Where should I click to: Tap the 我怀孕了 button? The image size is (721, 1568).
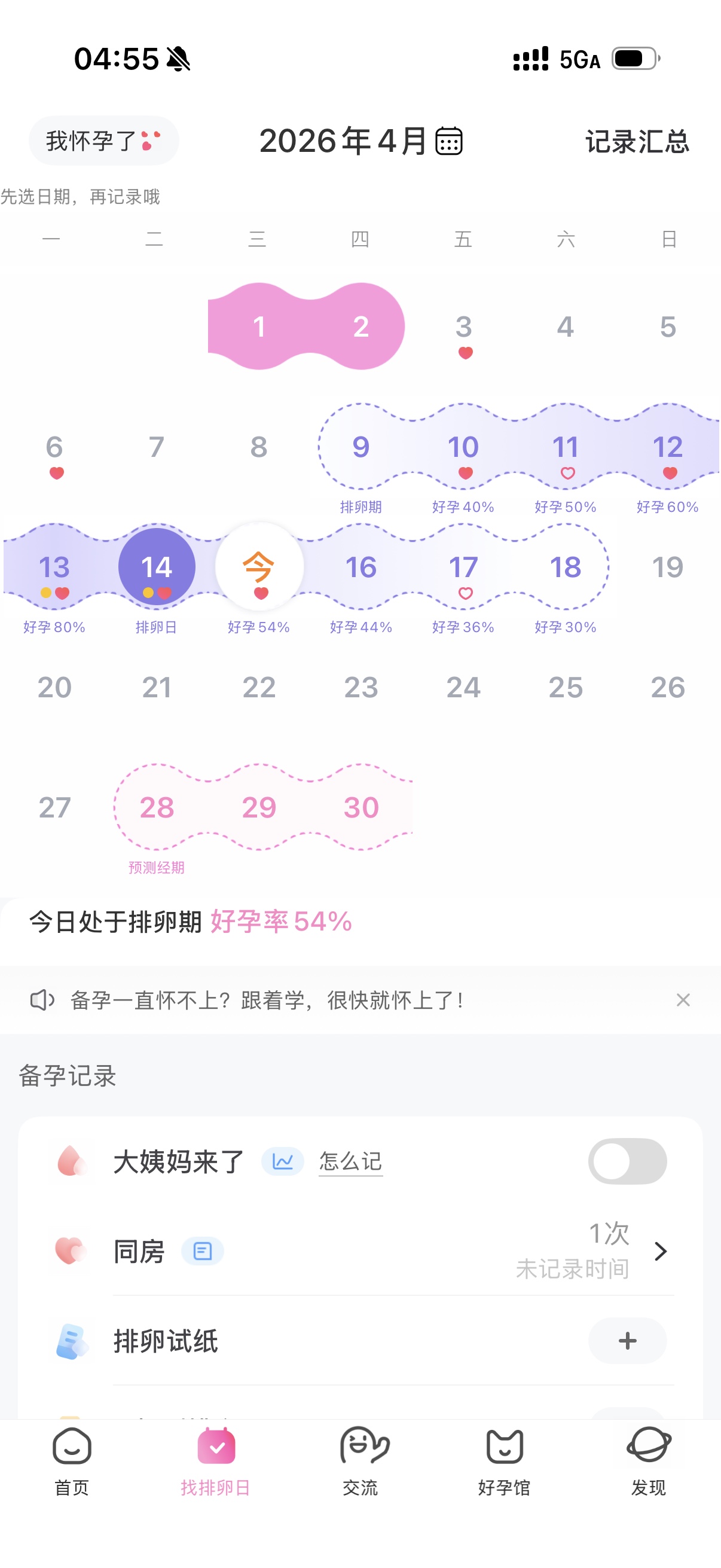pos(103,141)
